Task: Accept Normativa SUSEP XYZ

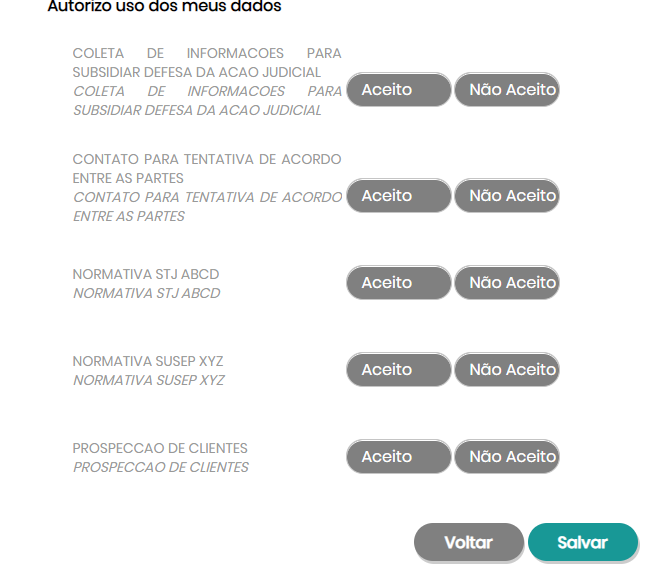Action: point(398,370)
